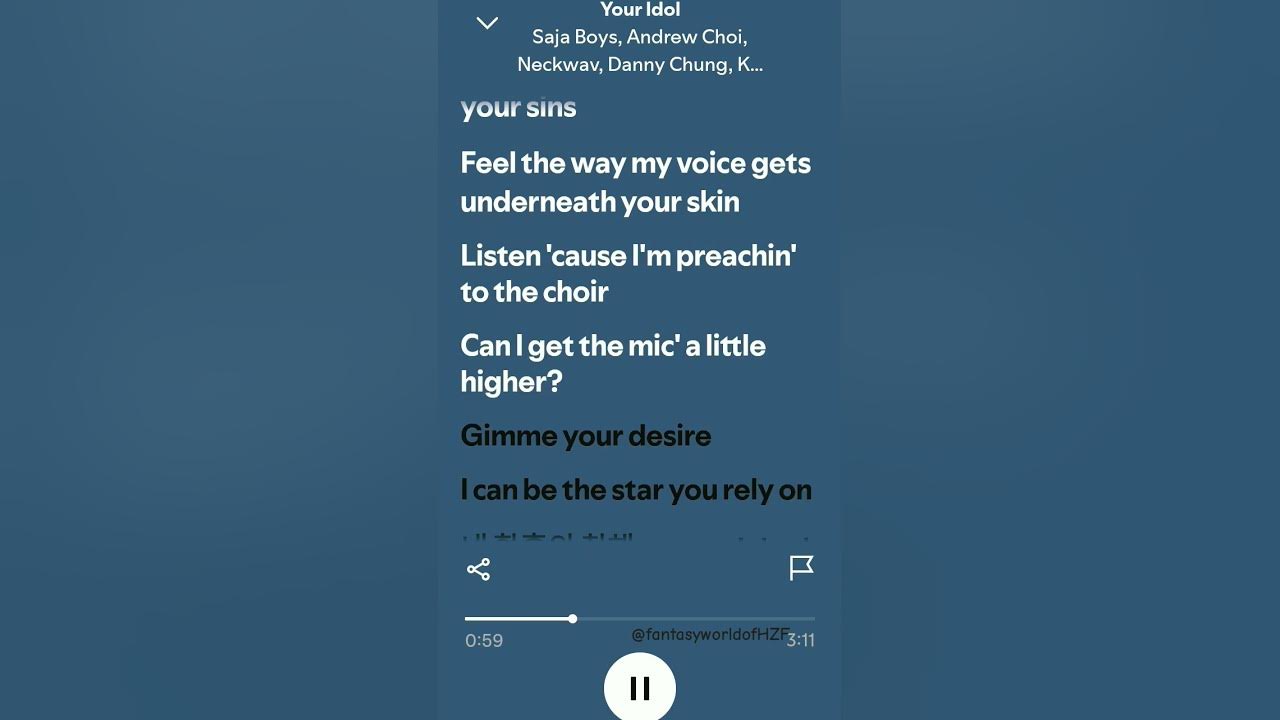The image size is (1280, 720).
Task: Jump to lyric line 'Gimme your desire'
Action: click(x=586, y=436)
